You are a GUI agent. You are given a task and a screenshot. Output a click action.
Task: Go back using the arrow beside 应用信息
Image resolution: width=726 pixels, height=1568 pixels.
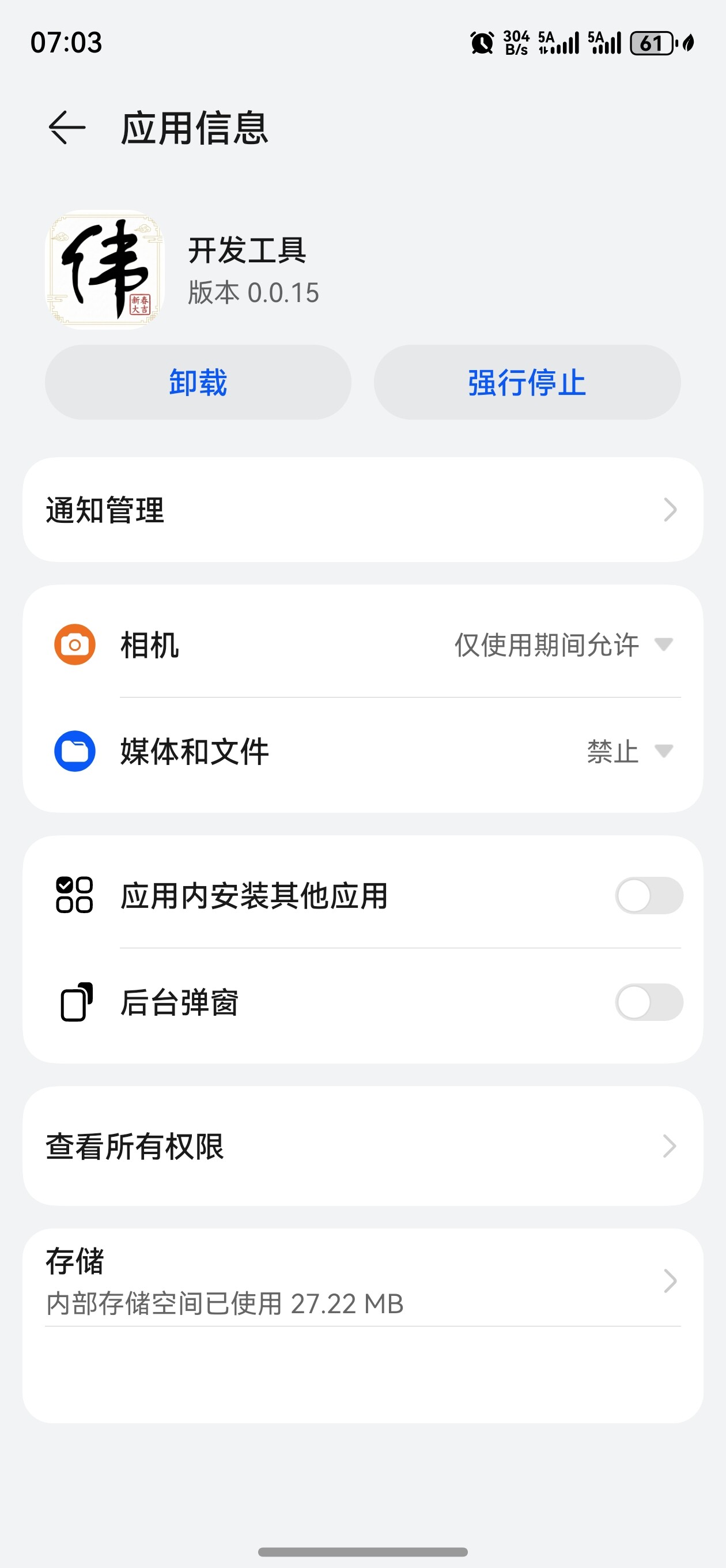(66, 128)
